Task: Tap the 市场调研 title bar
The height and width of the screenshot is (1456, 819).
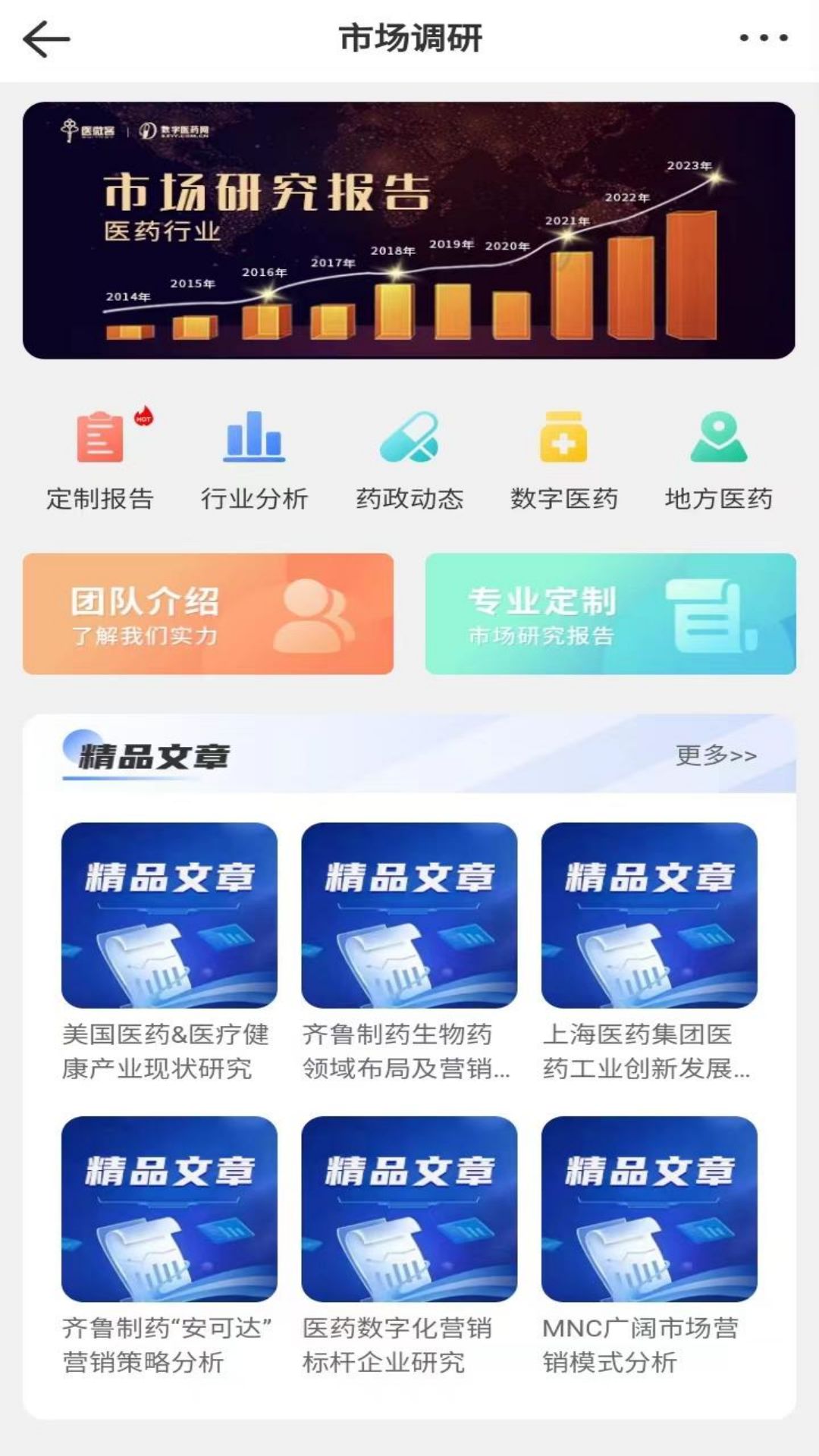Action: 409,36
